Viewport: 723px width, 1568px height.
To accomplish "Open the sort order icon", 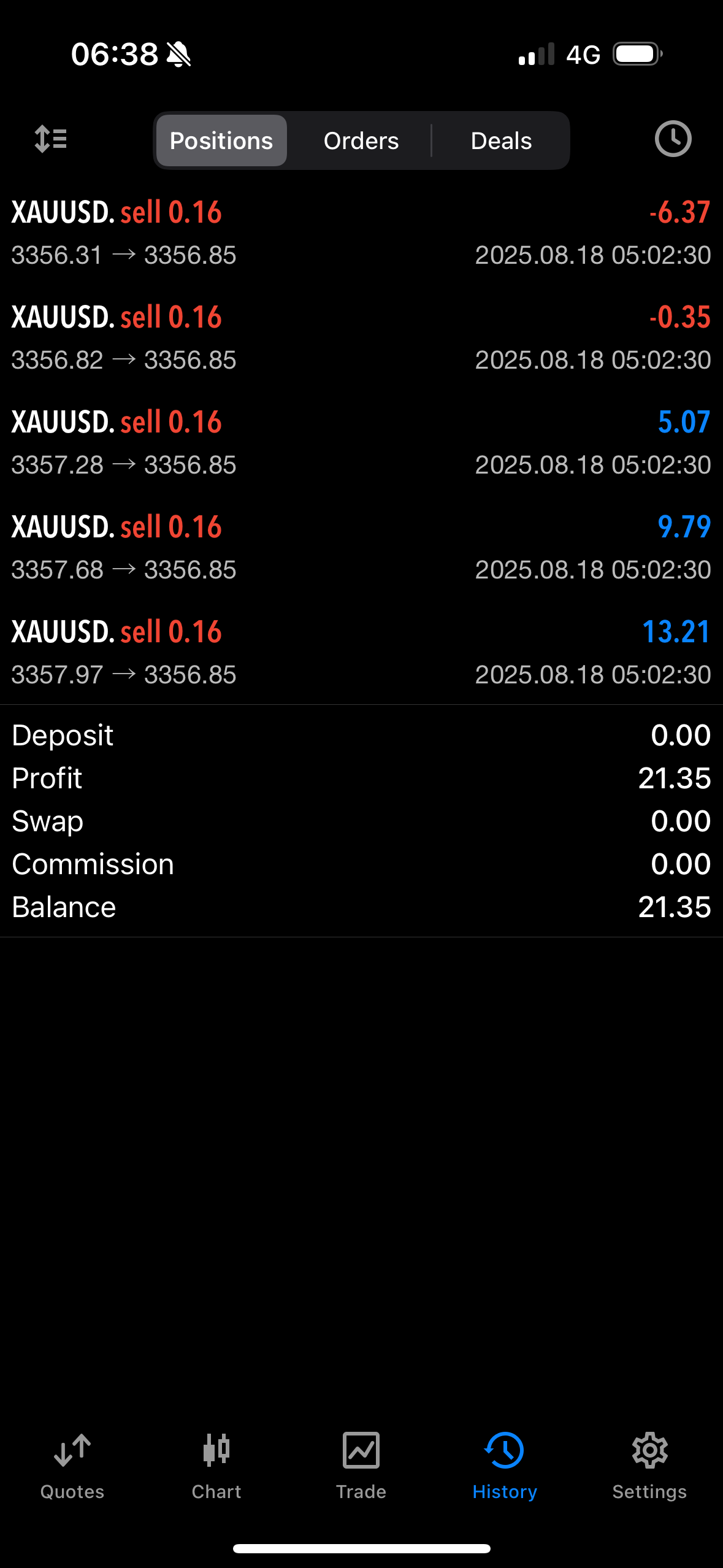I will point(51,139).
